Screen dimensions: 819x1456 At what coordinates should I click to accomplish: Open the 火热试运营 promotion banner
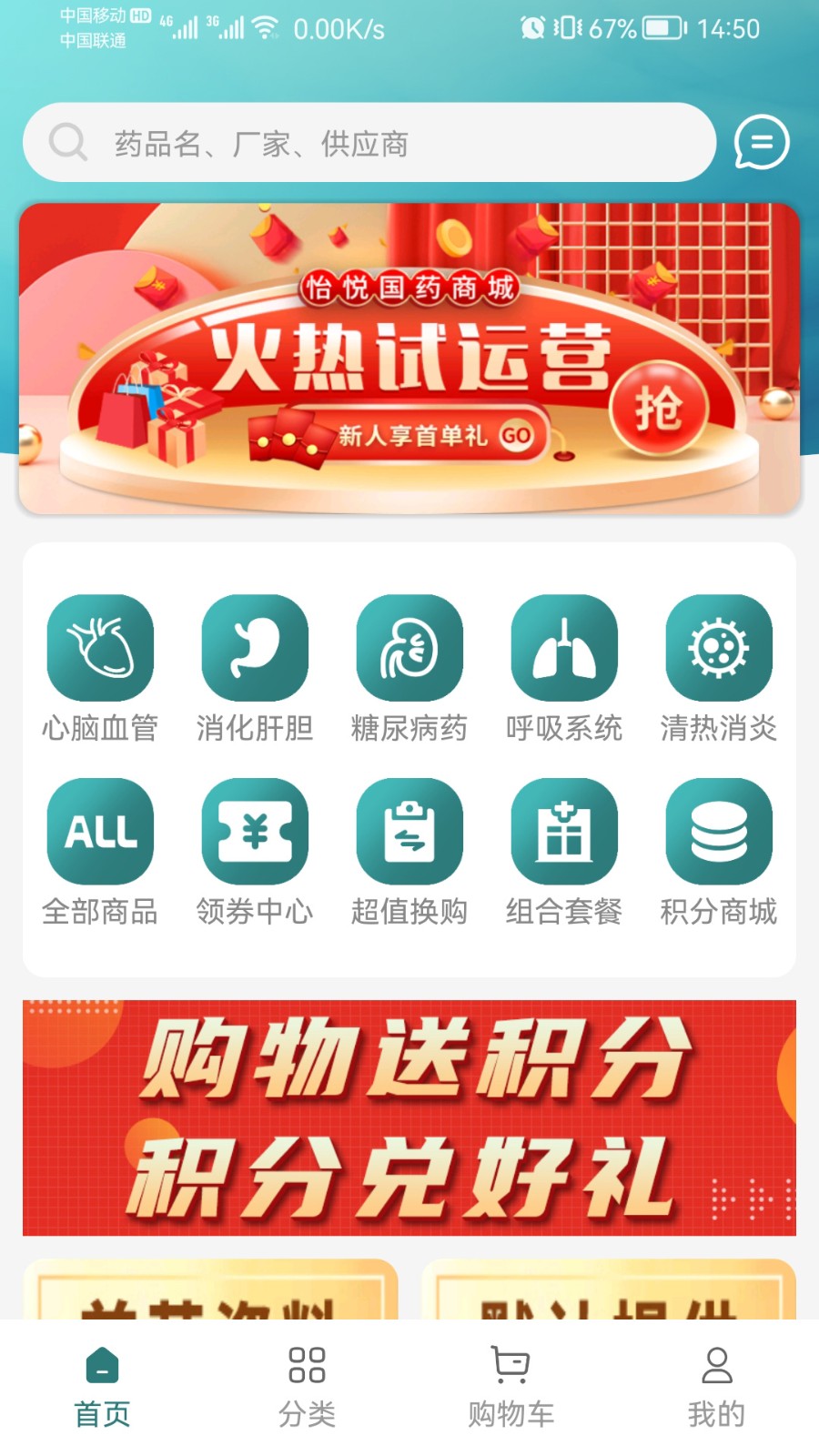tap(409, 359)
